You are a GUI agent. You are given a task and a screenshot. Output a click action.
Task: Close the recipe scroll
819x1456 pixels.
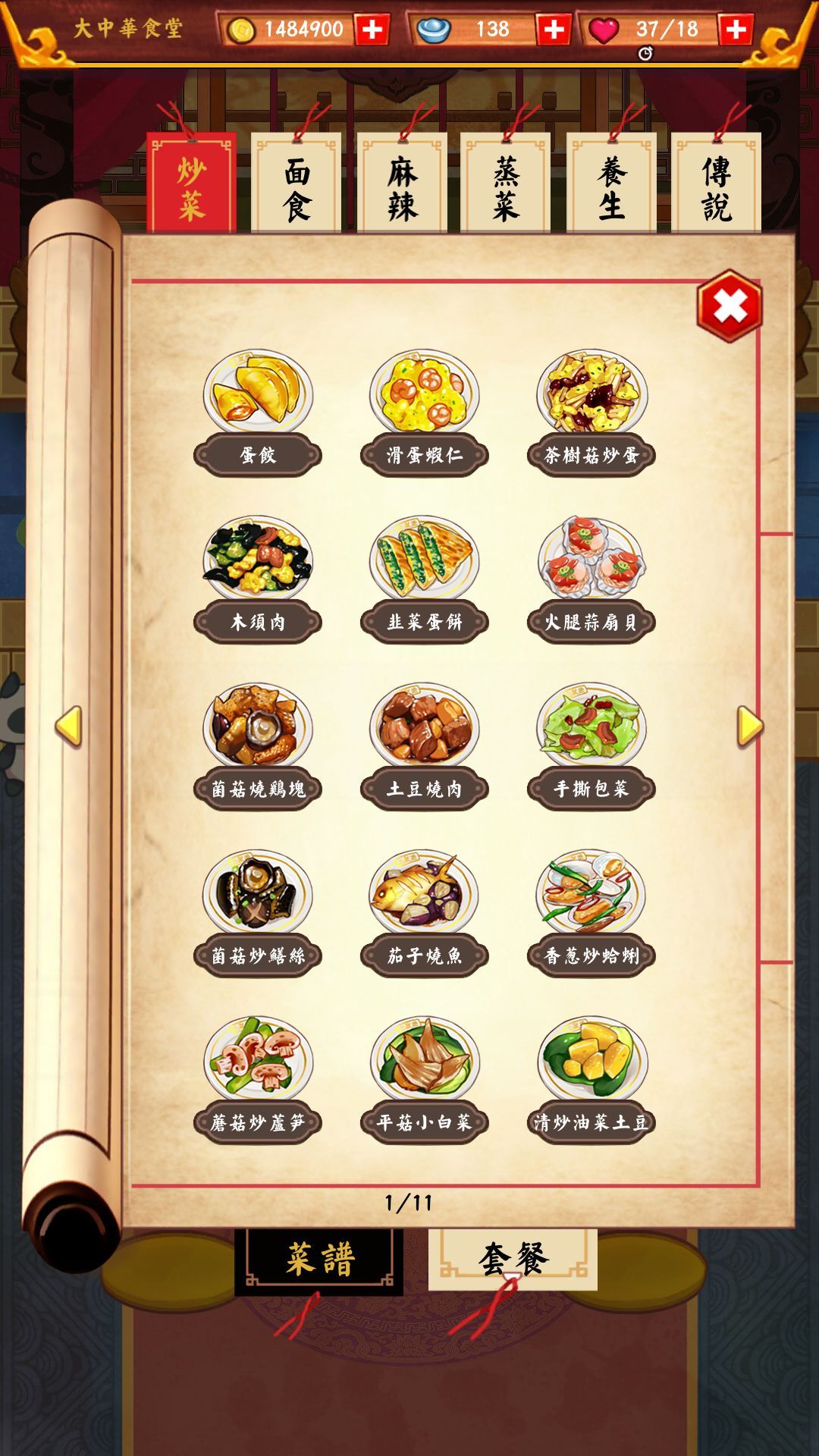(x=730, y=306)
